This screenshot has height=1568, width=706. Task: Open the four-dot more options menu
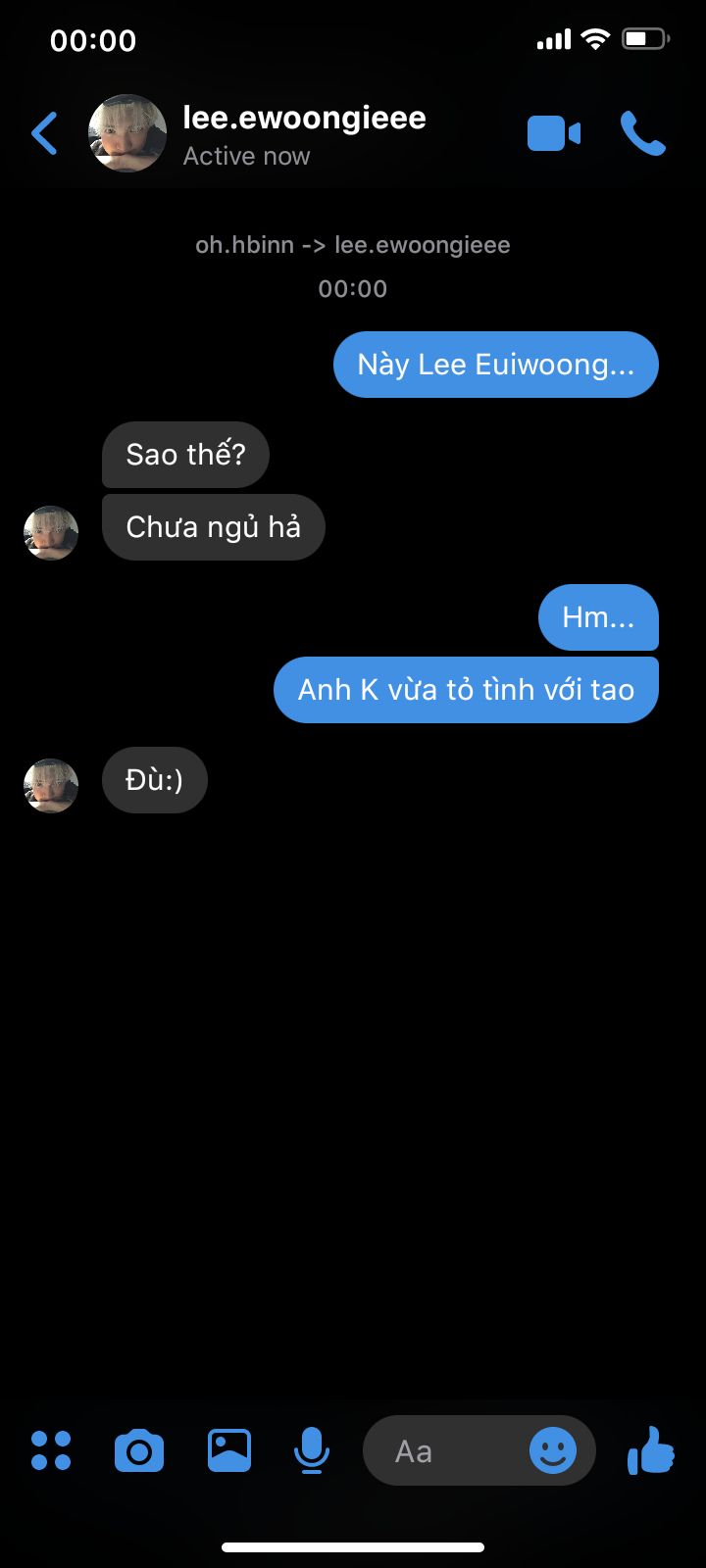51,1450
